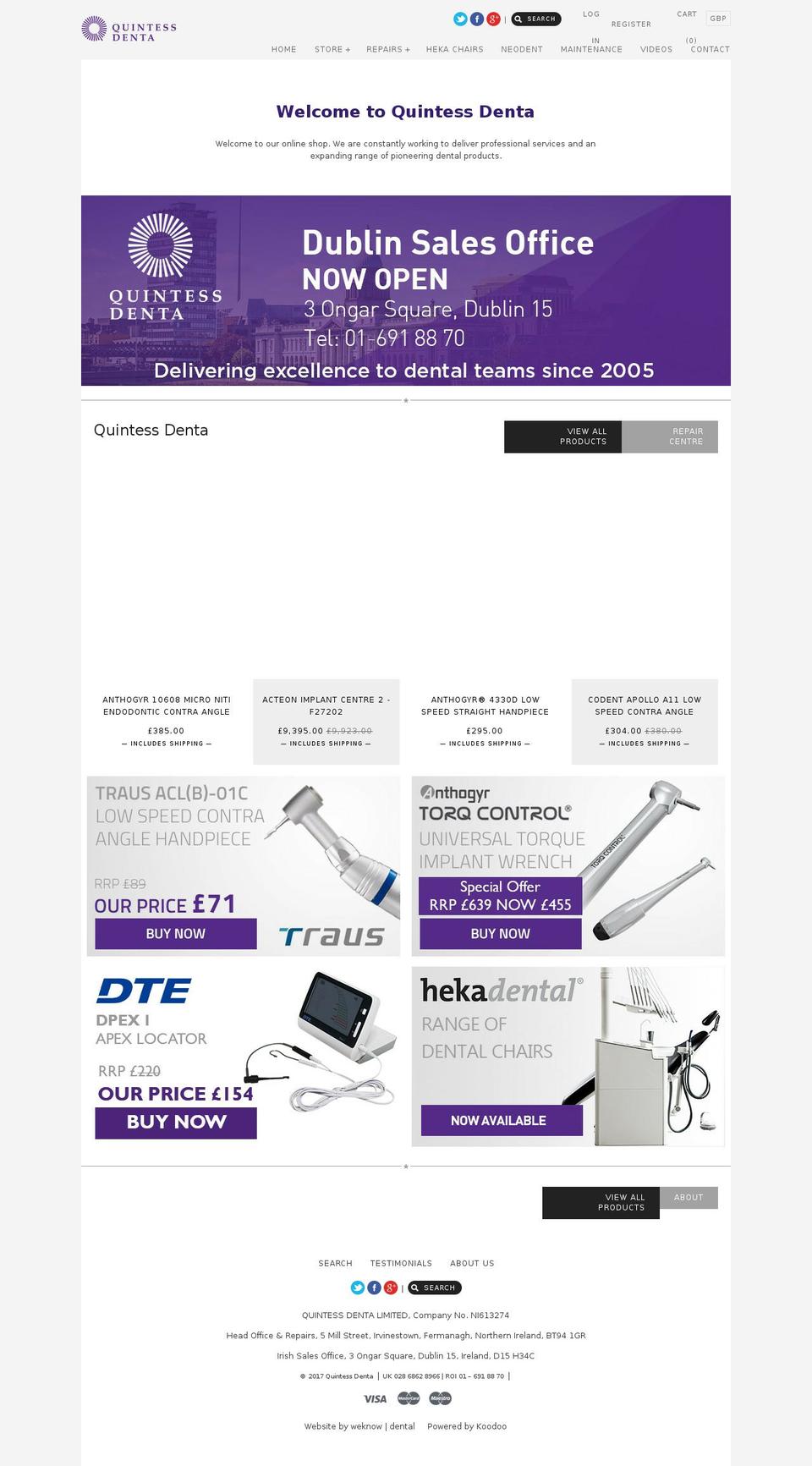Click the Mastercard payment icon

pyautogui.click(x=407, y=1398)
